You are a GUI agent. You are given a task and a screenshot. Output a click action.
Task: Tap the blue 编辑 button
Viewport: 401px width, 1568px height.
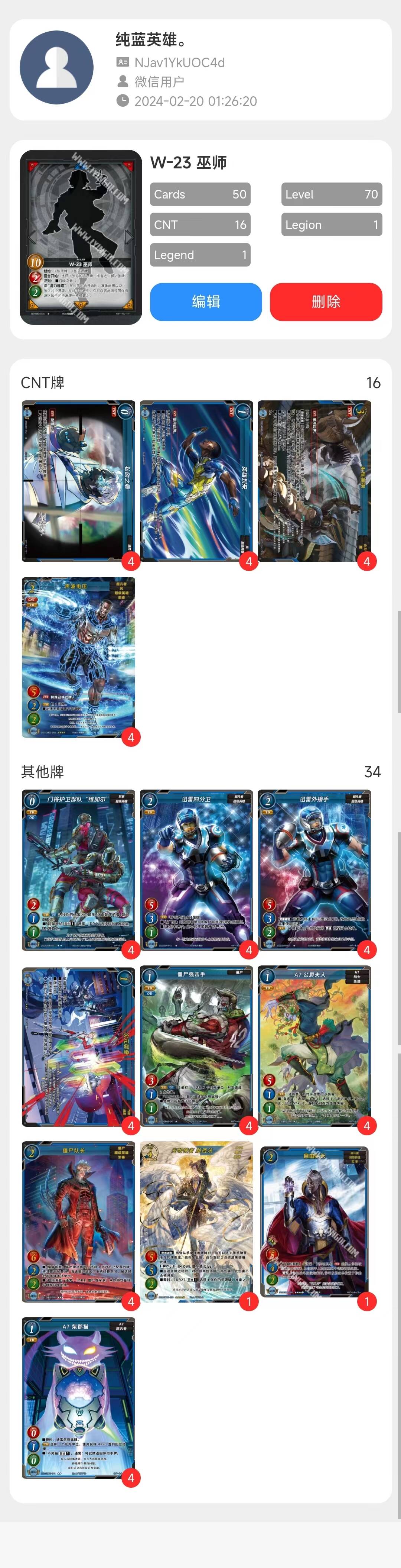[205, 301]
